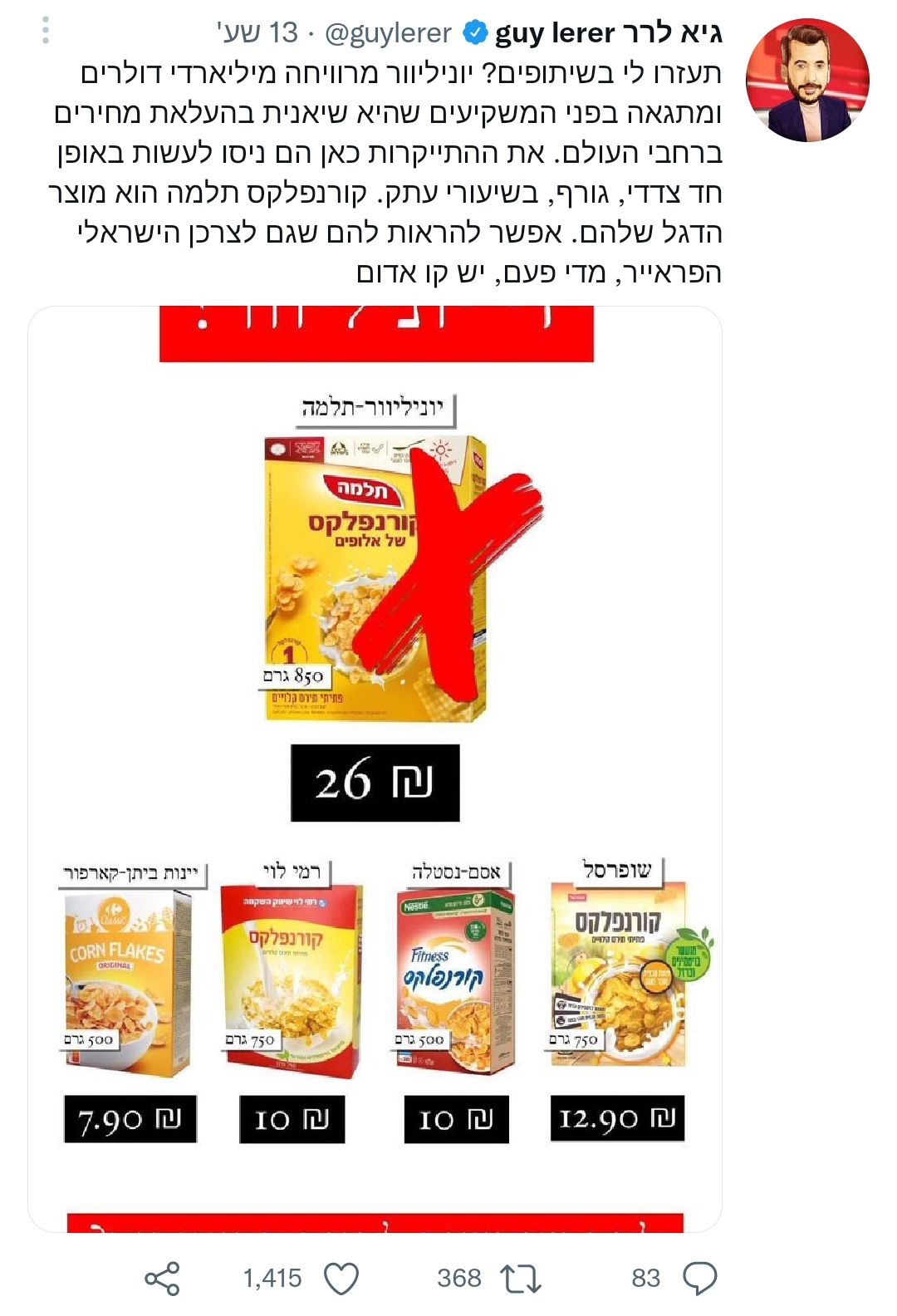Reply to guy lerer's tweet
This screenshot has height=1316, width=897.
[x=699, y=1278]
